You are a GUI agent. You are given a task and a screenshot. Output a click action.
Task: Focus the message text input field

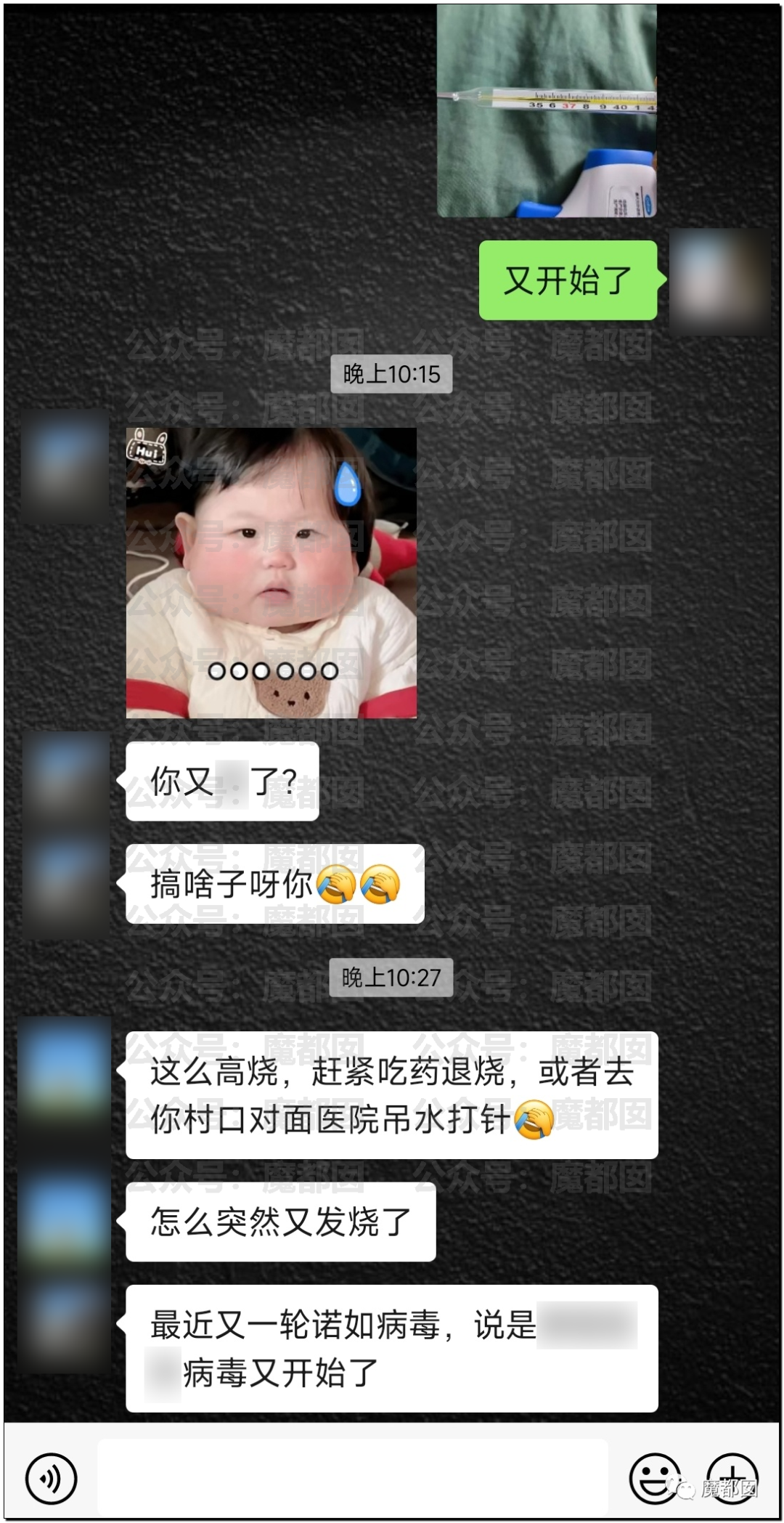pyautogui.click(x=352, y=1477)
